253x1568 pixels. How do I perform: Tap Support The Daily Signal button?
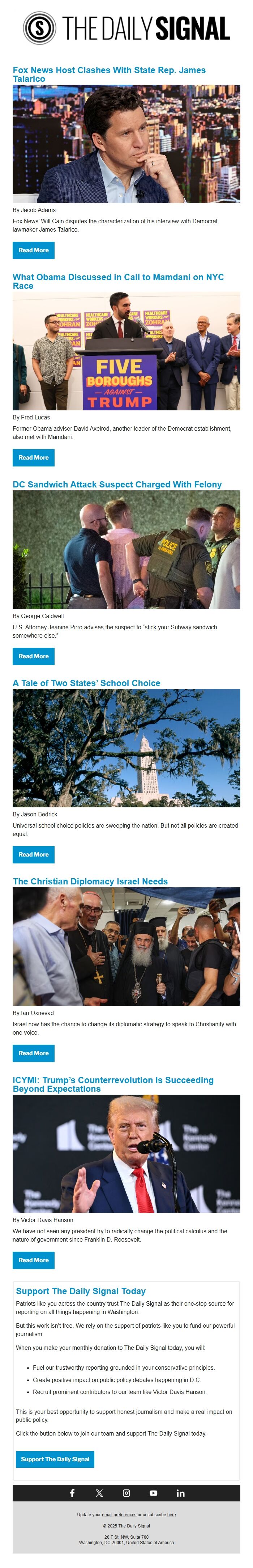tap(55, 1459)
